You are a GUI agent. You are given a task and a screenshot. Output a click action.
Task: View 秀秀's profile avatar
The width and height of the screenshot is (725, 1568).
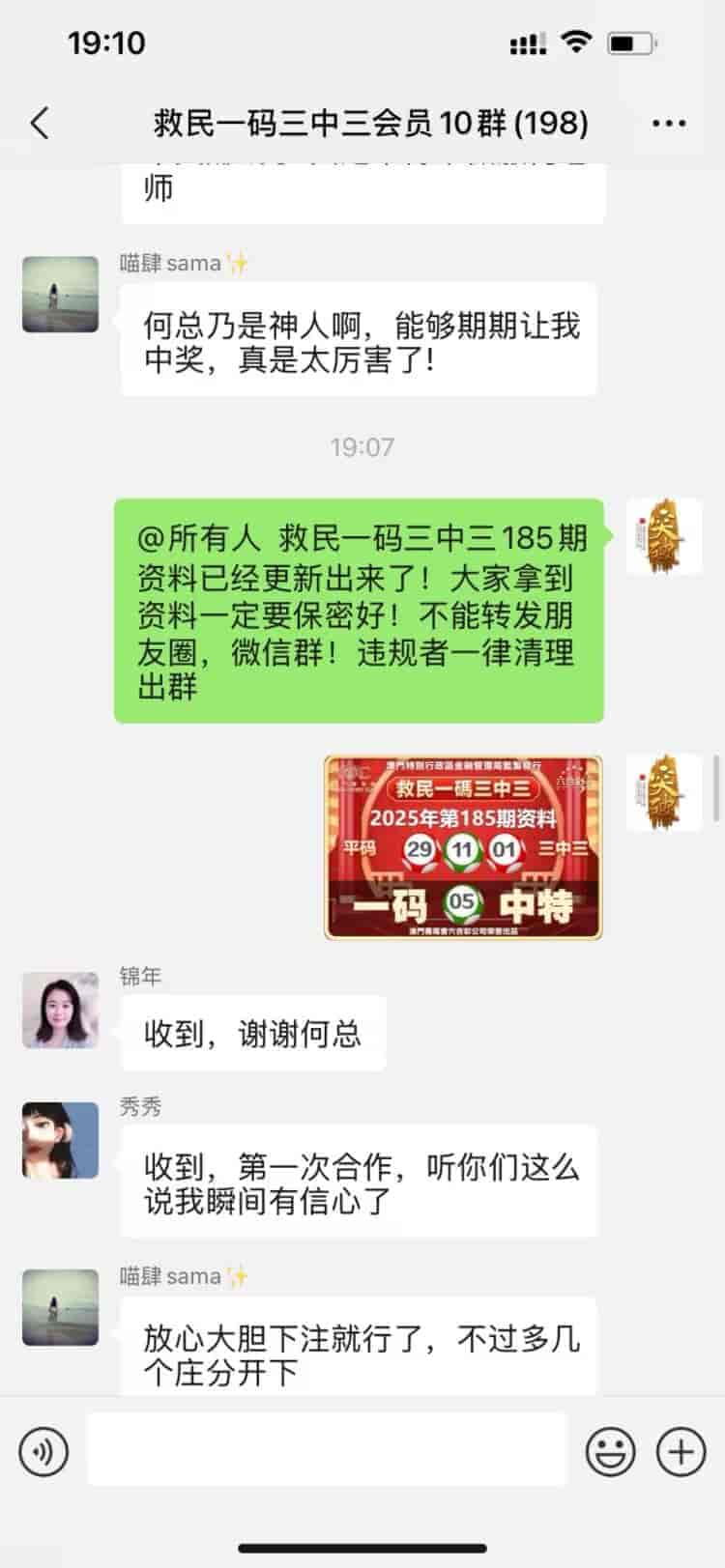pyautogui.click(x=60, y=1140)
